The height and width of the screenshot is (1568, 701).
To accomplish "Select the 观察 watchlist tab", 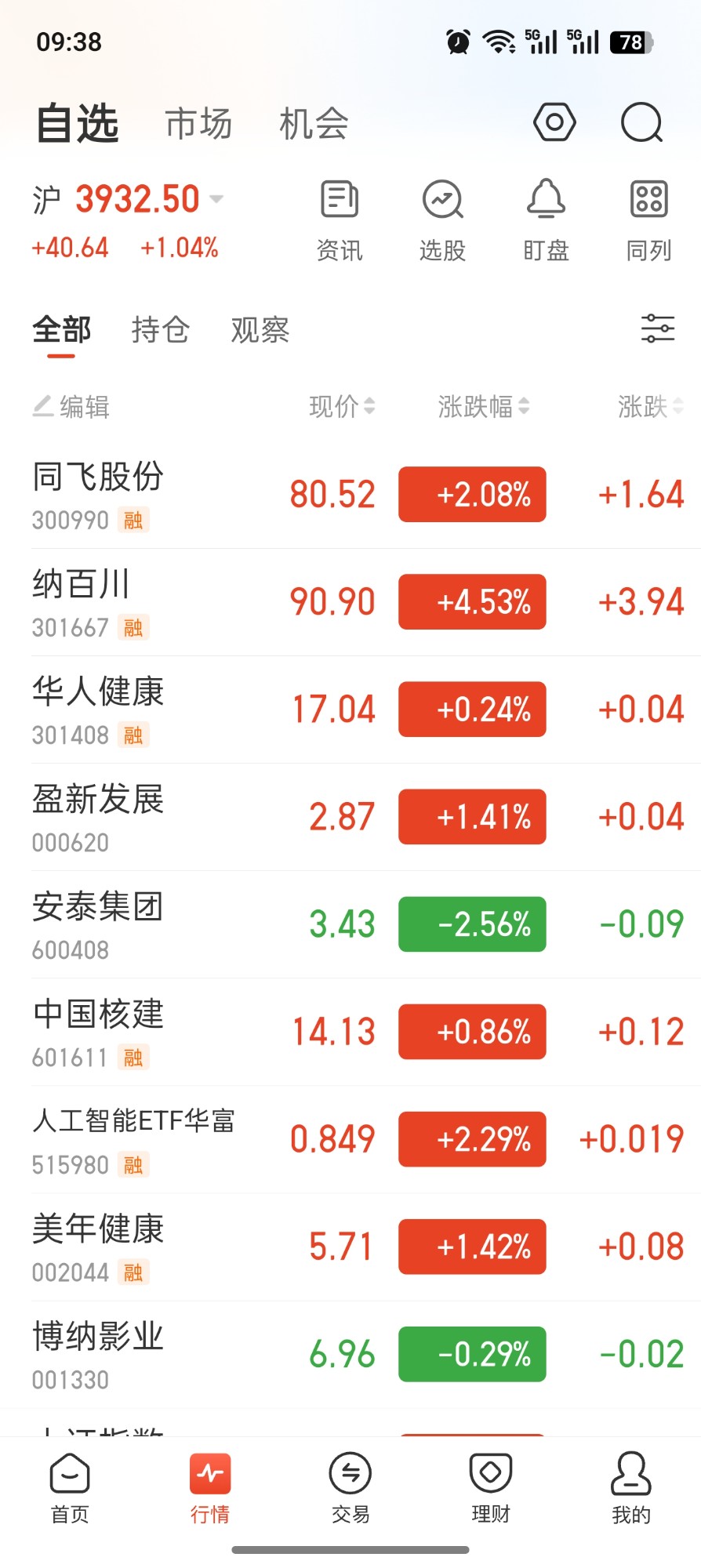I will click(260, 329).
